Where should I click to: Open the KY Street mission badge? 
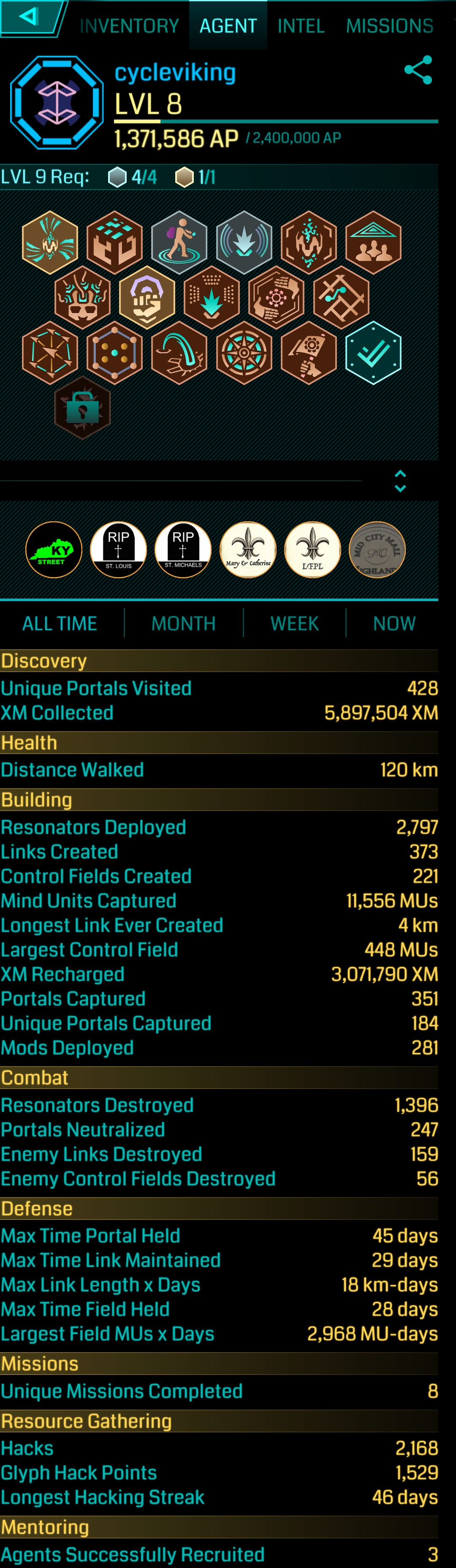[54, 550]
